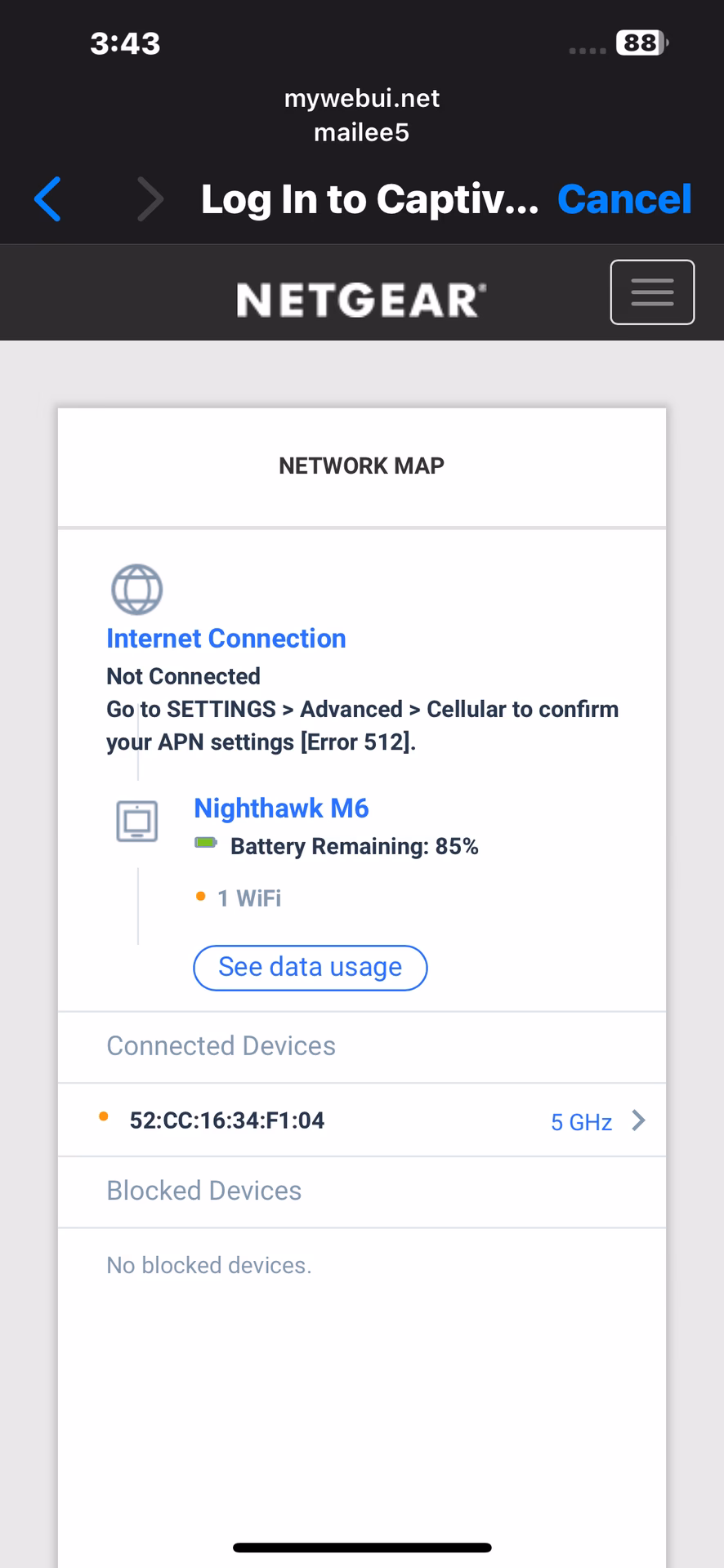Viewport: 724px width, 1568px height.
Task: Tap the NETWORK MAP title
Action: (x=361, y=465)
